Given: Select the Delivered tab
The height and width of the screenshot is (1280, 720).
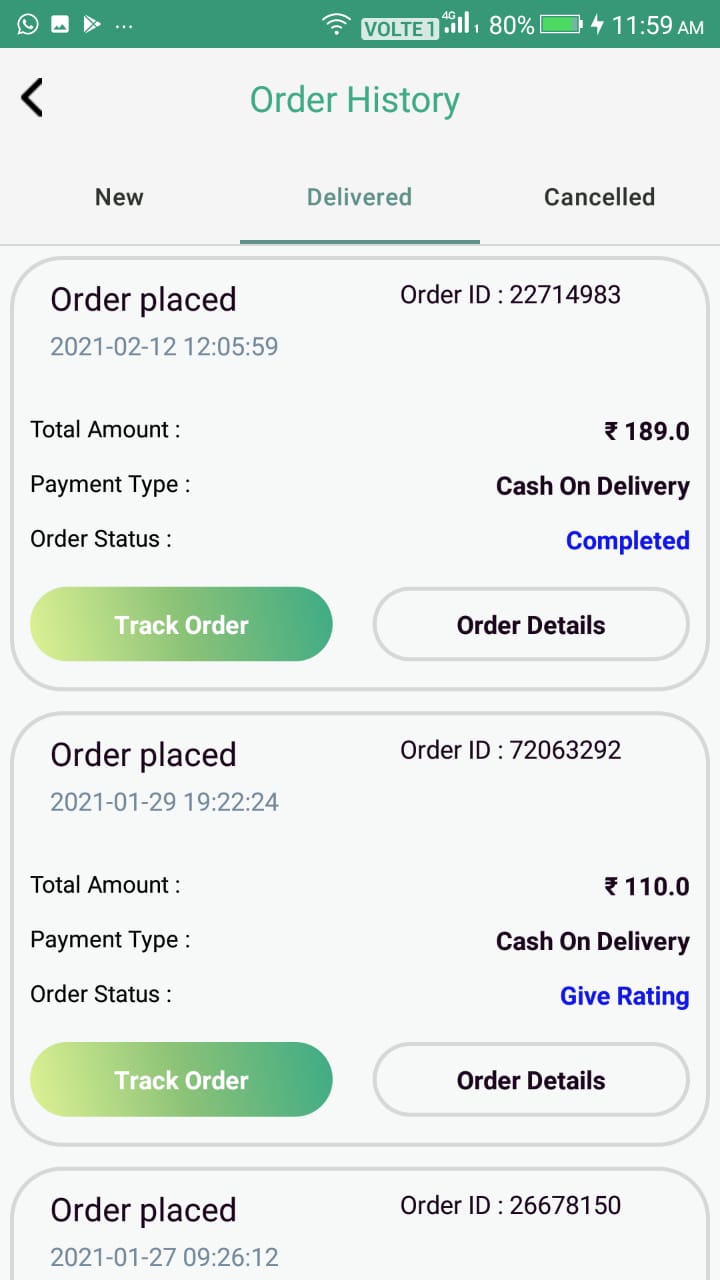Looking at the screenshot, I should [x=359, y=197].
